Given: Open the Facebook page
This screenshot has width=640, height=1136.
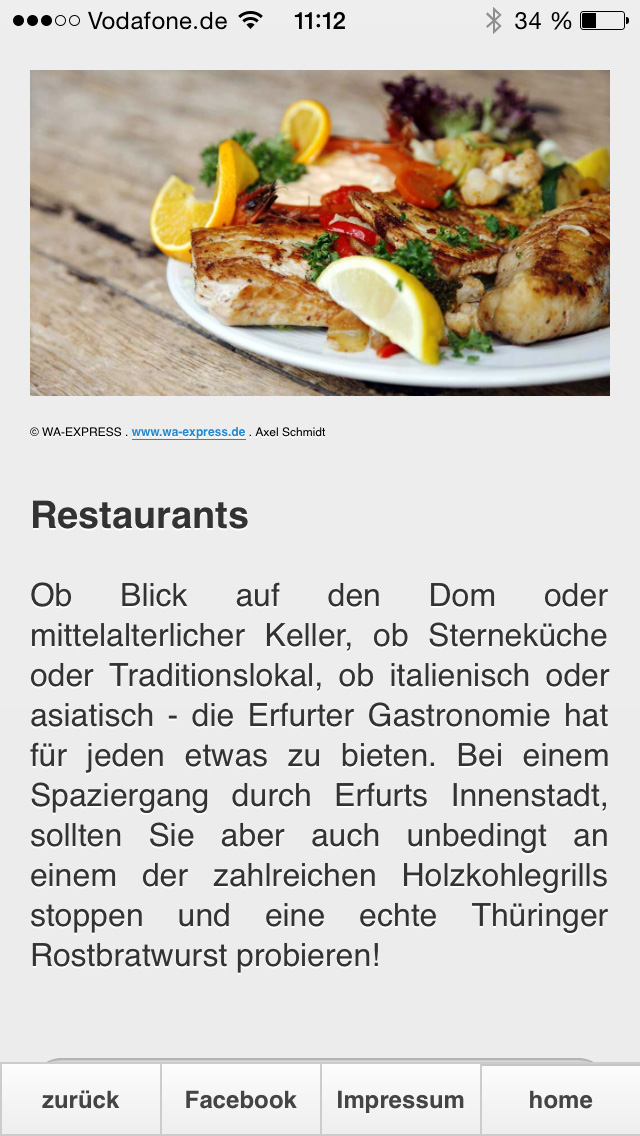Looking at the screenshot, I should point(240,1100).
